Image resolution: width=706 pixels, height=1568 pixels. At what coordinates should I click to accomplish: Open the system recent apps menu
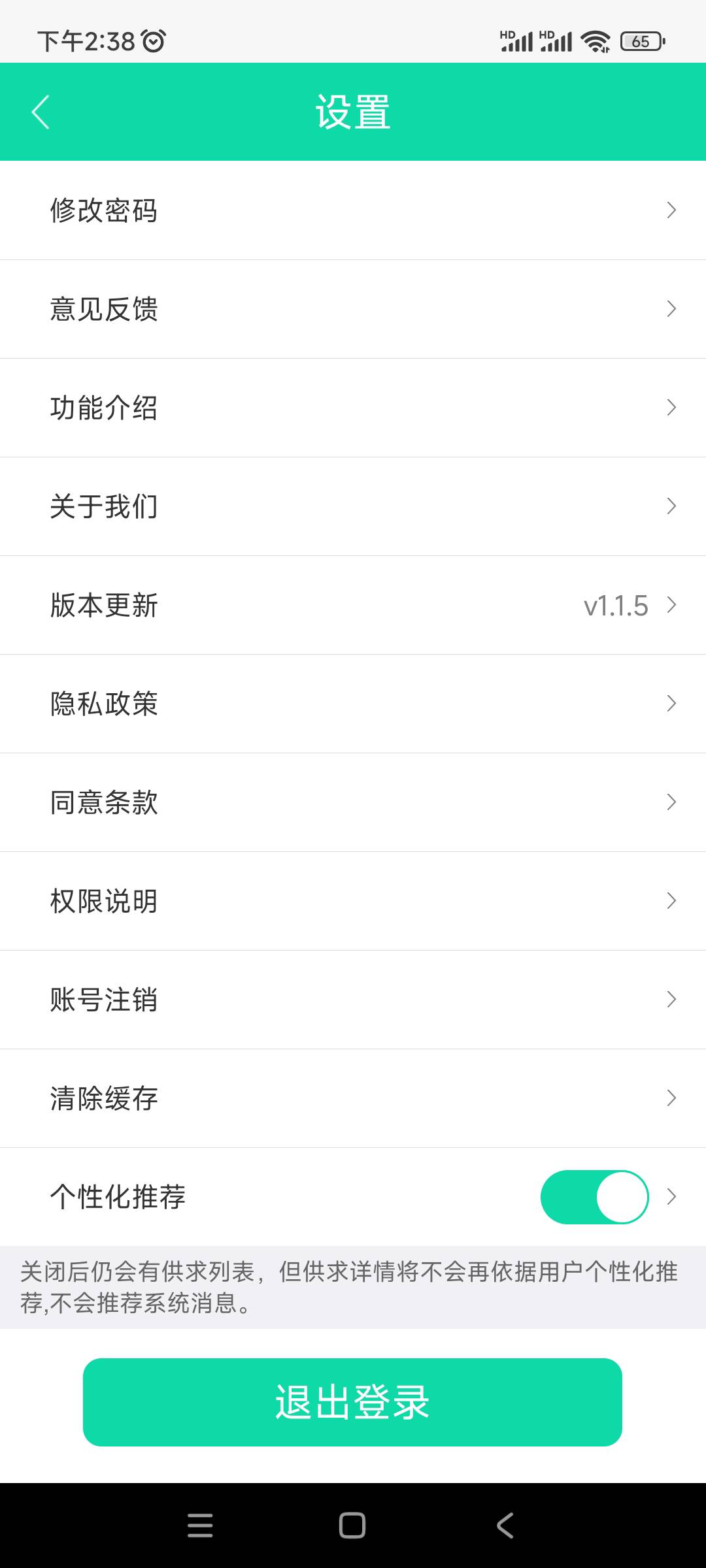point(200,1526)
